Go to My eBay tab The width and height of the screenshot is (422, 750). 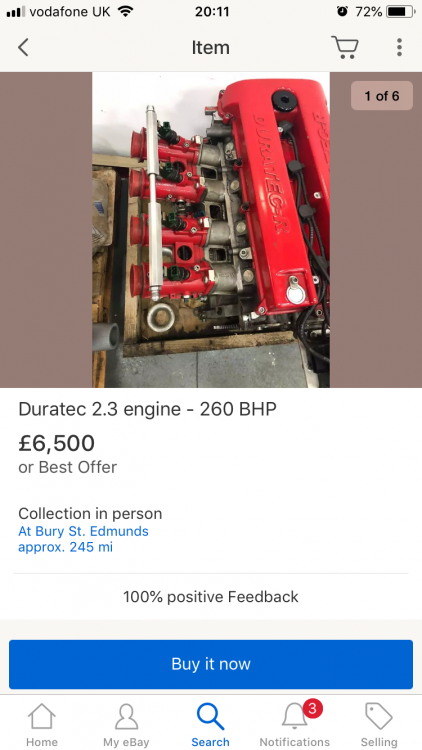[126, 725]
